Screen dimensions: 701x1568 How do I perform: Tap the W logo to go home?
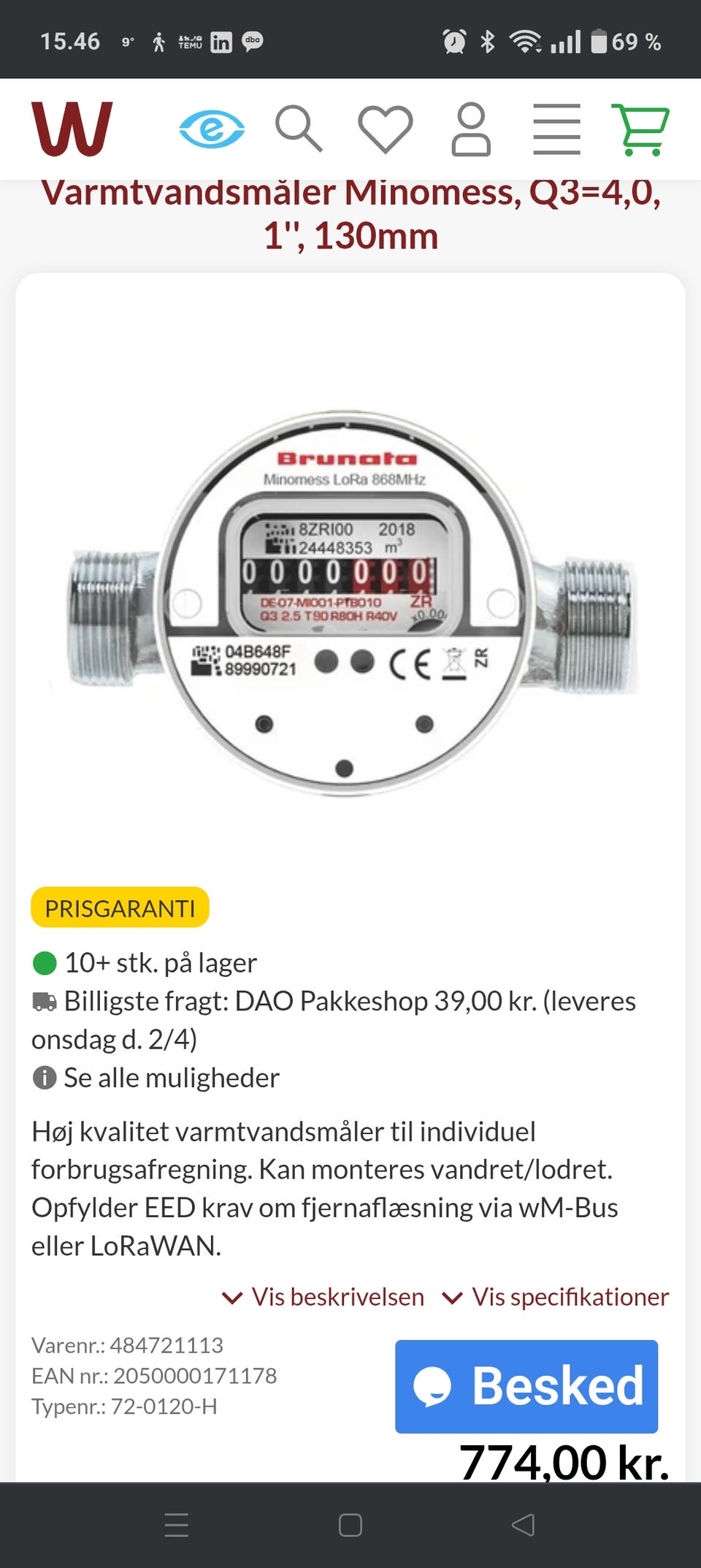[72, 129]
